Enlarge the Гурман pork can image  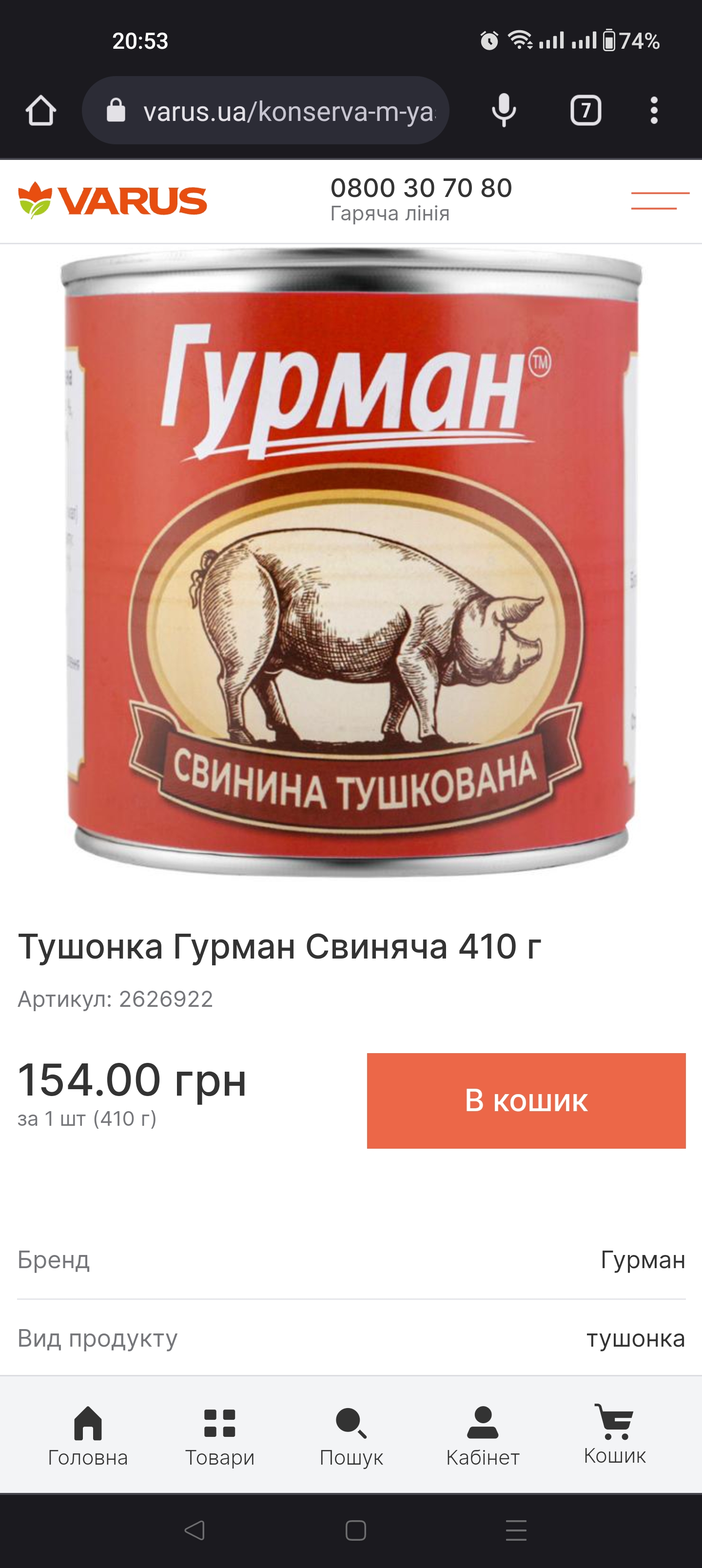[351, 560]
